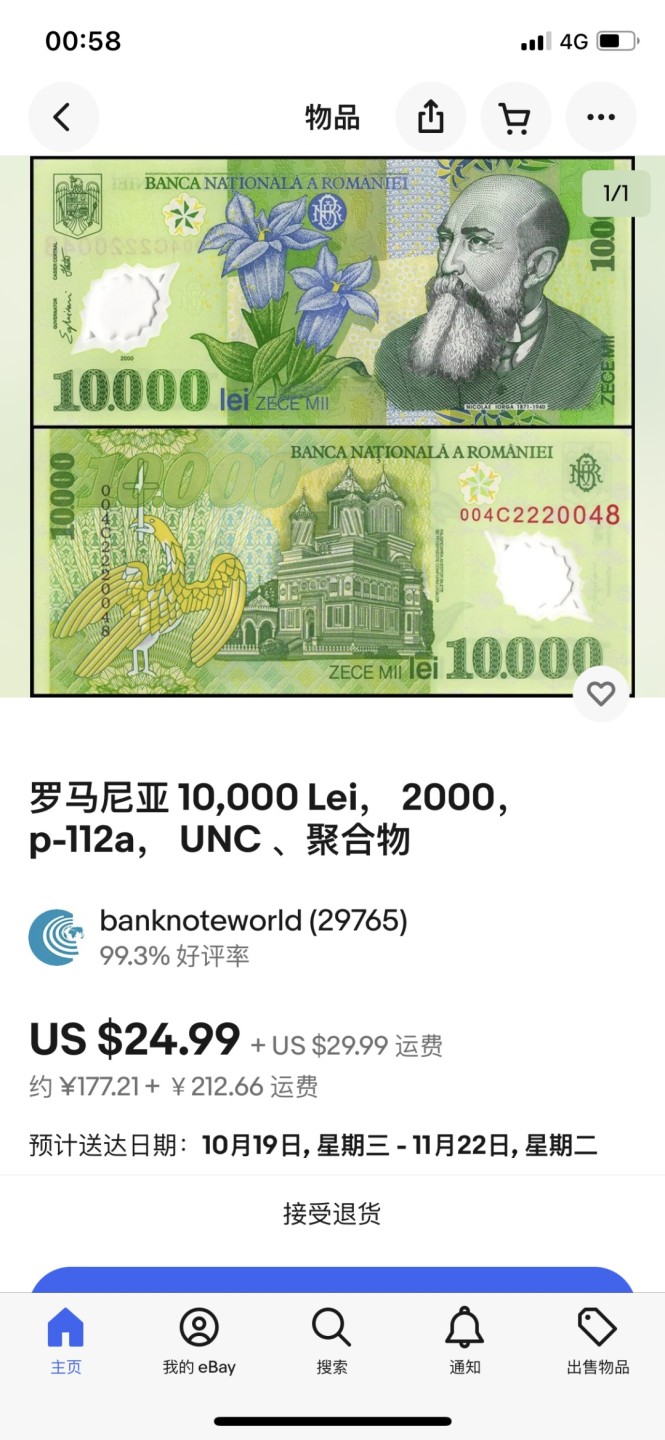Switch to the 我的 eBay tab
665x1440 pixels.
199,1342
